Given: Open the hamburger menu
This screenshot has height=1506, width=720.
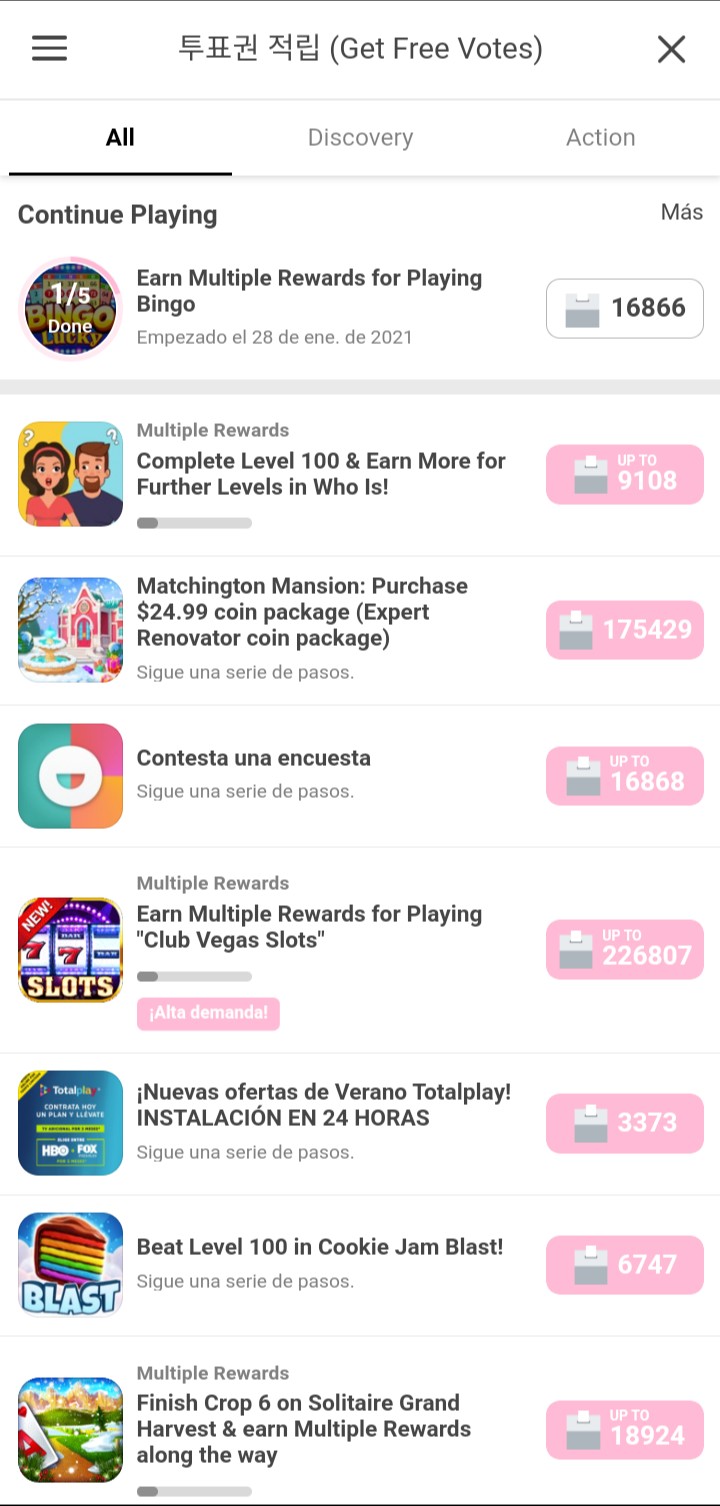Looking at the screenshot, I should point(49,48).
